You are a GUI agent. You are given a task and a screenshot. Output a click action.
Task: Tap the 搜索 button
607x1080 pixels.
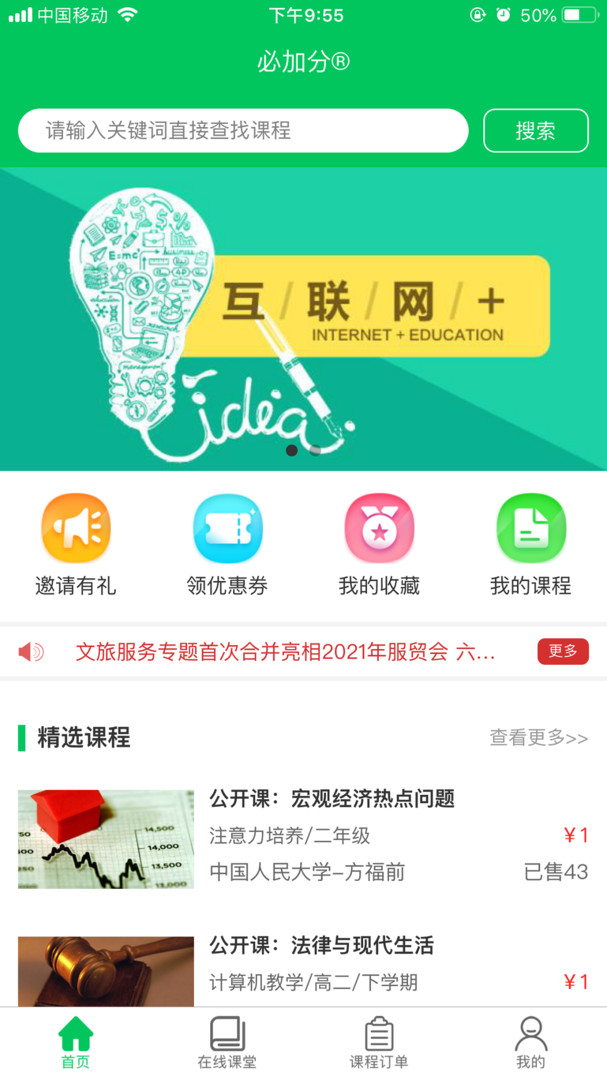(536, 131)
